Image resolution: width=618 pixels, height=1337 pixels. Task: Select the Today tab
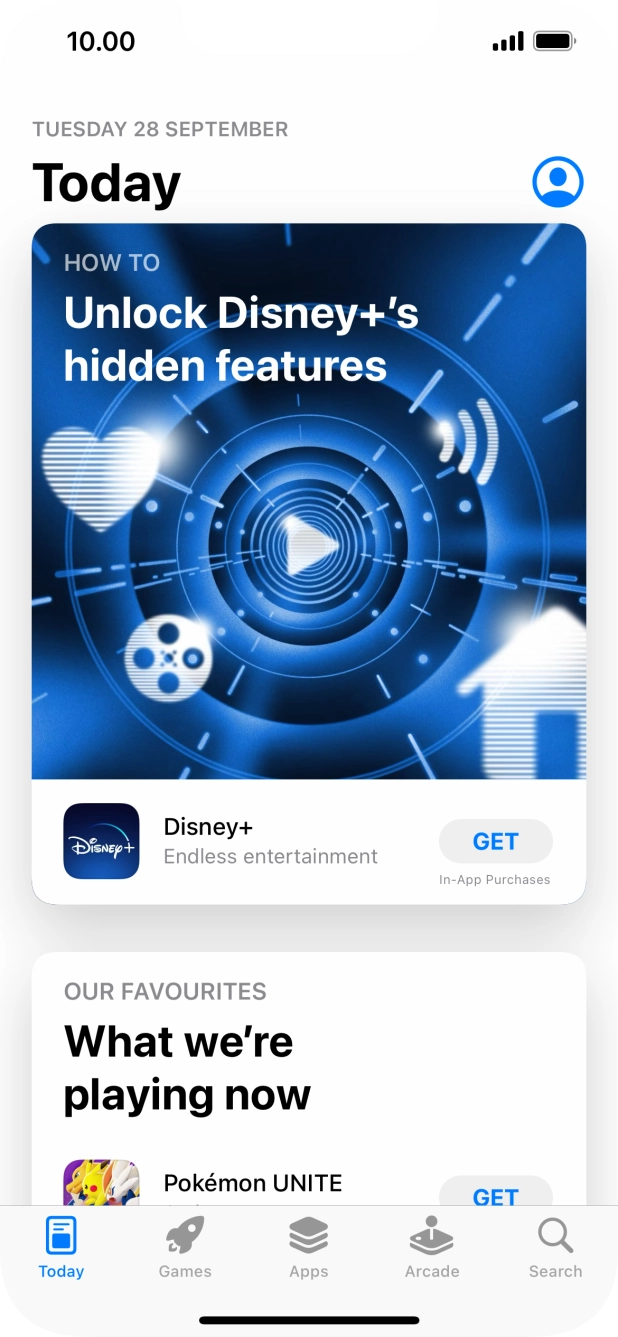[61, 1247]
